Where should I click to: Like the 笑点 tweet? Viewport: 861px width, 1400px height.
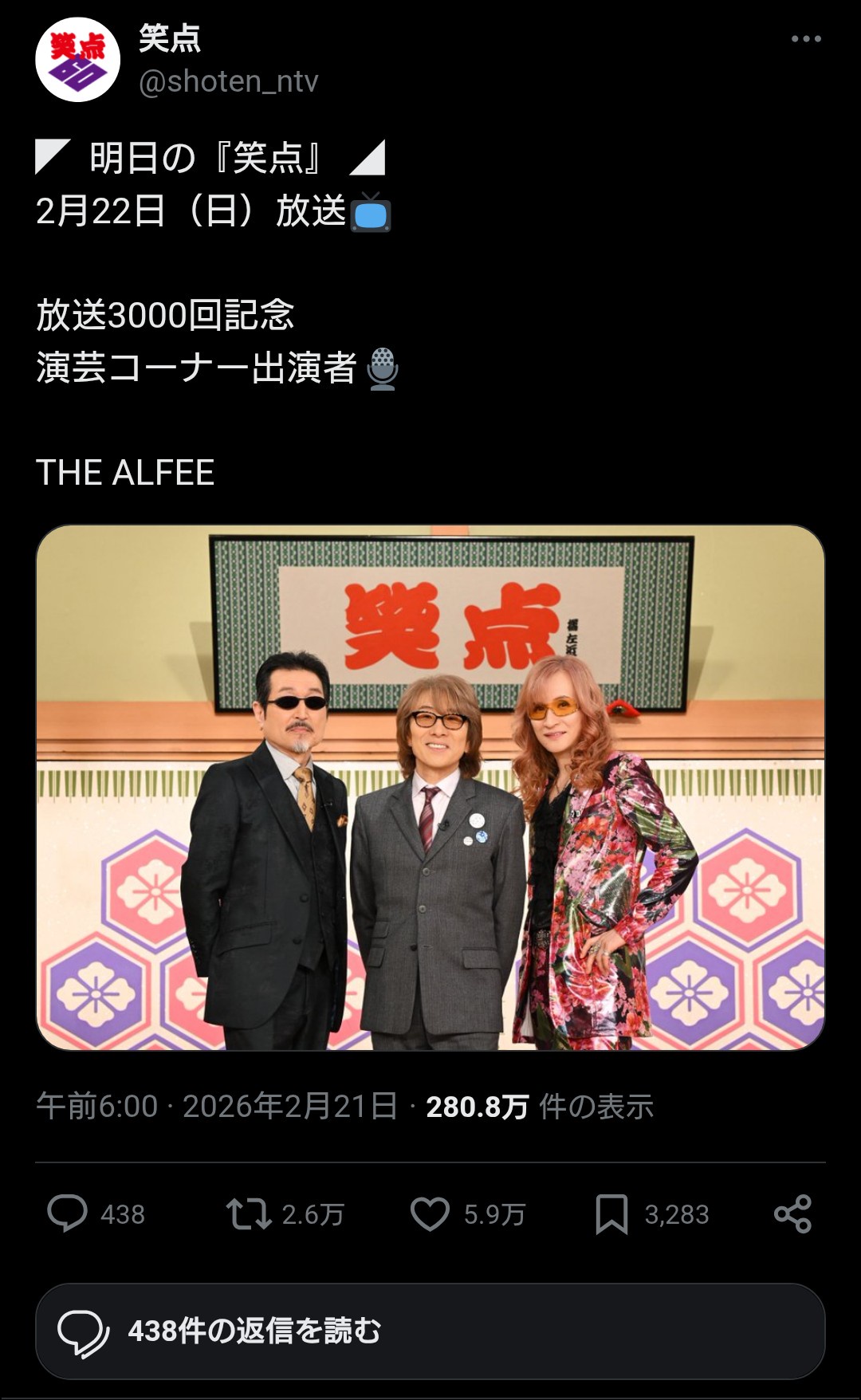coord(431,1213)
